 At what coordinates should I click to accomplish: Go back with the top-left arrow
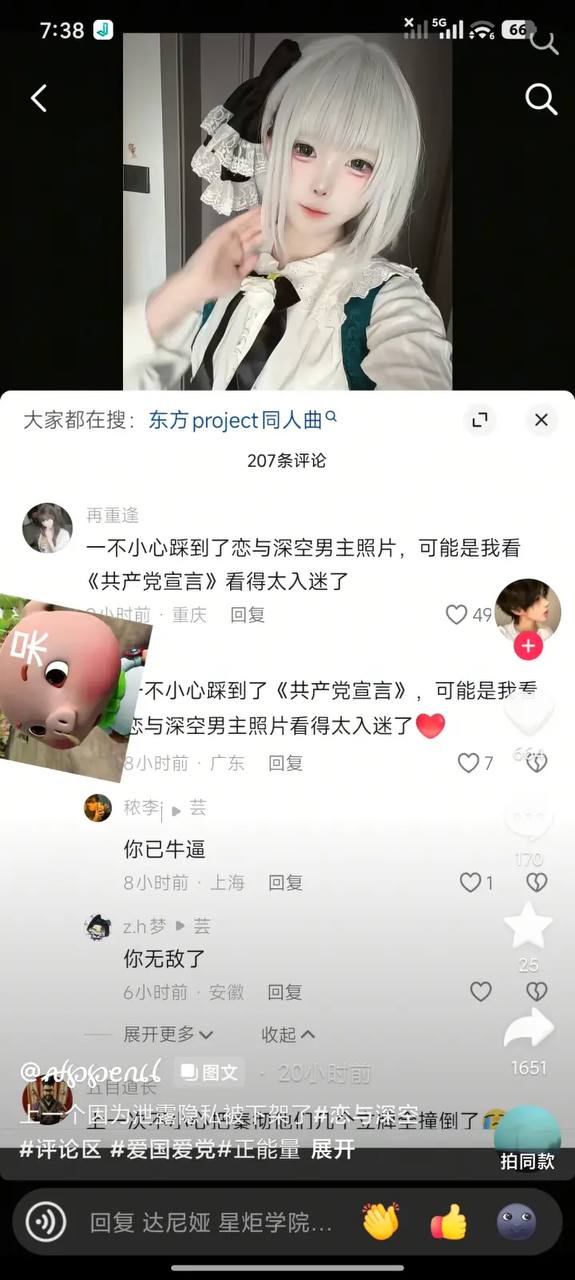coord(39,98)
